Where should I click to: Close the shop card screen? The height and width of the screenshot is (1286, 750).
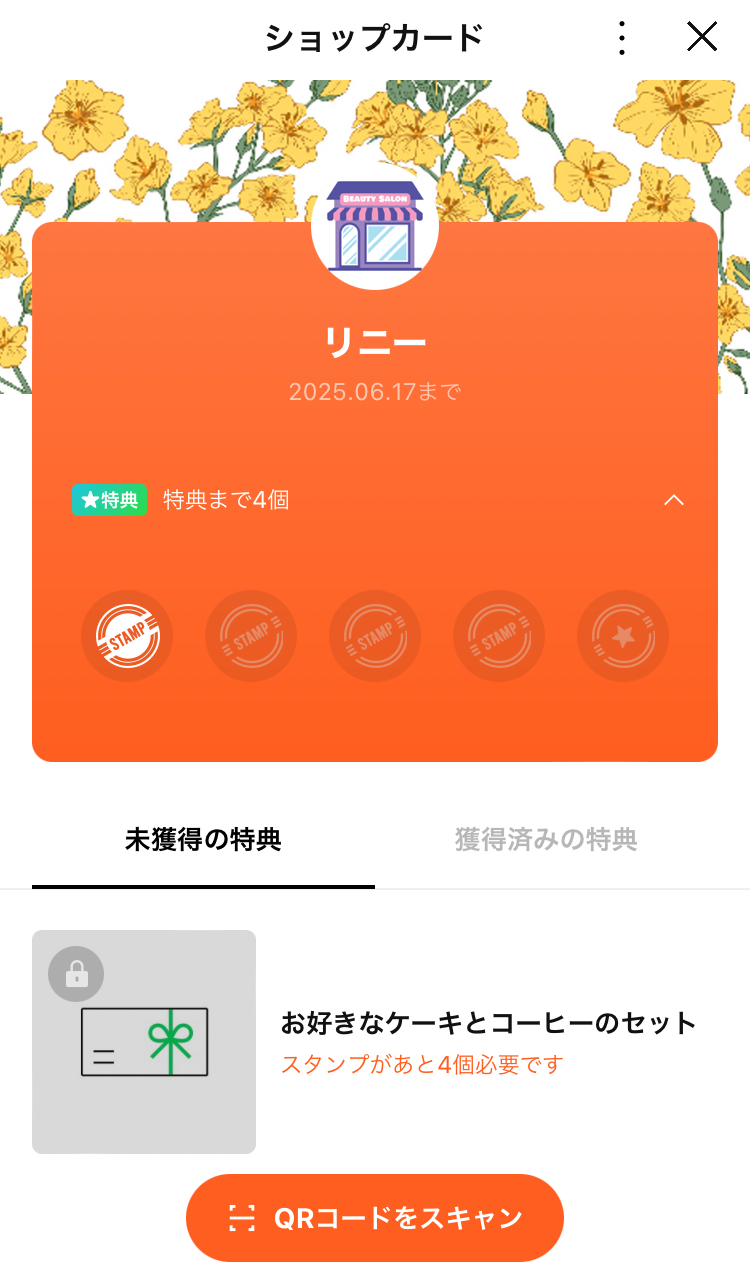click(702, 37)
